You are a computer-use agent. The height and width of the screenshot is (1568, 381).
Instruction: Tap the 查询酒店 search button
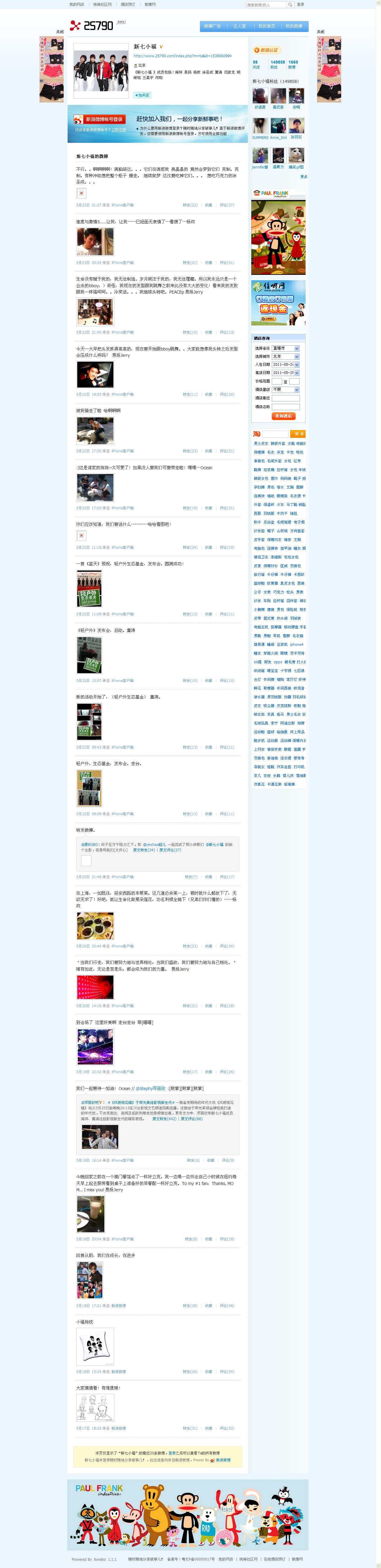point(284,416)
